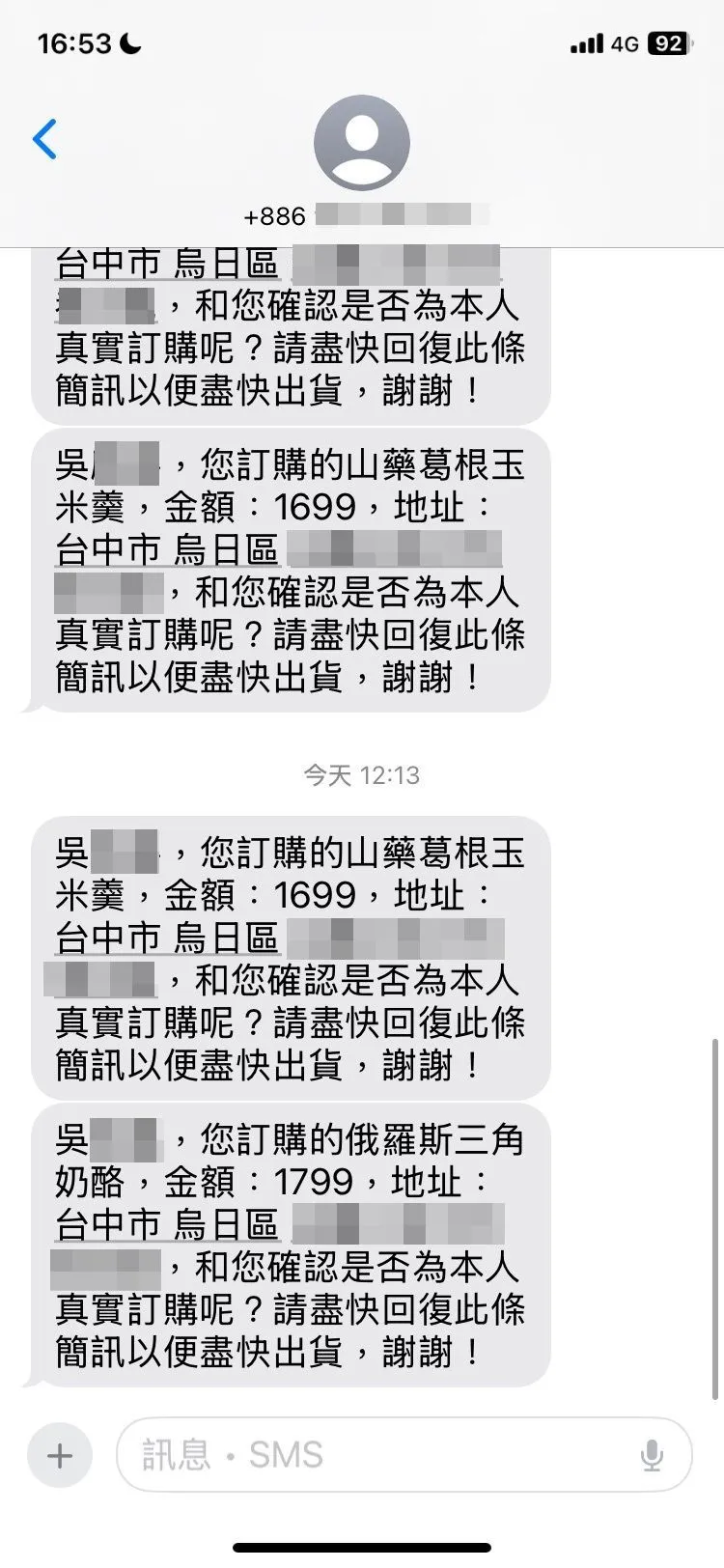Select the +886 phone number under the avatar
724x1568 pixels.
tap(362, 214)
